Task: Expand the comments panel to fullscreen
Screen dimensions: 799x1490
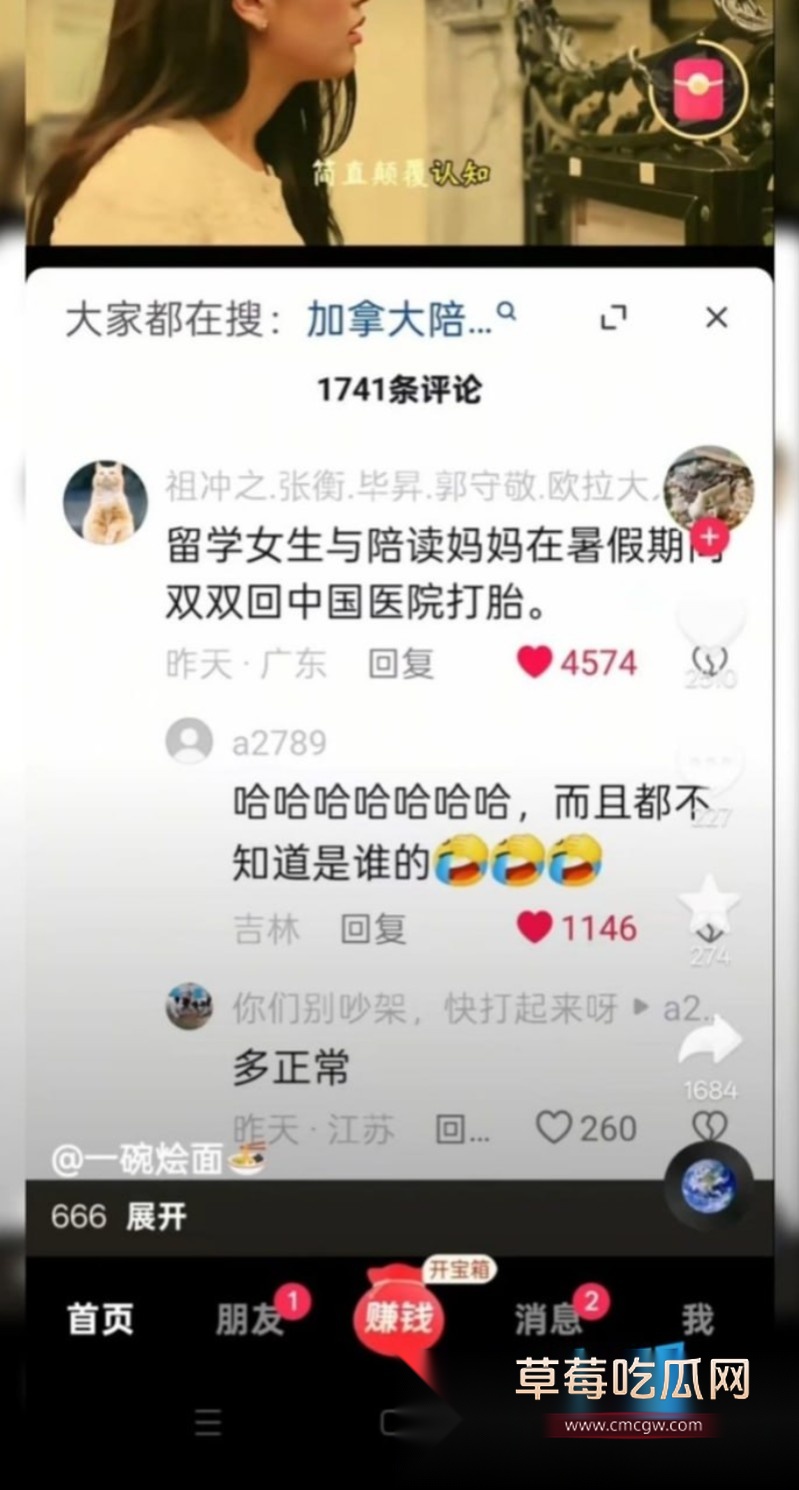Action: tap(613, 317)
